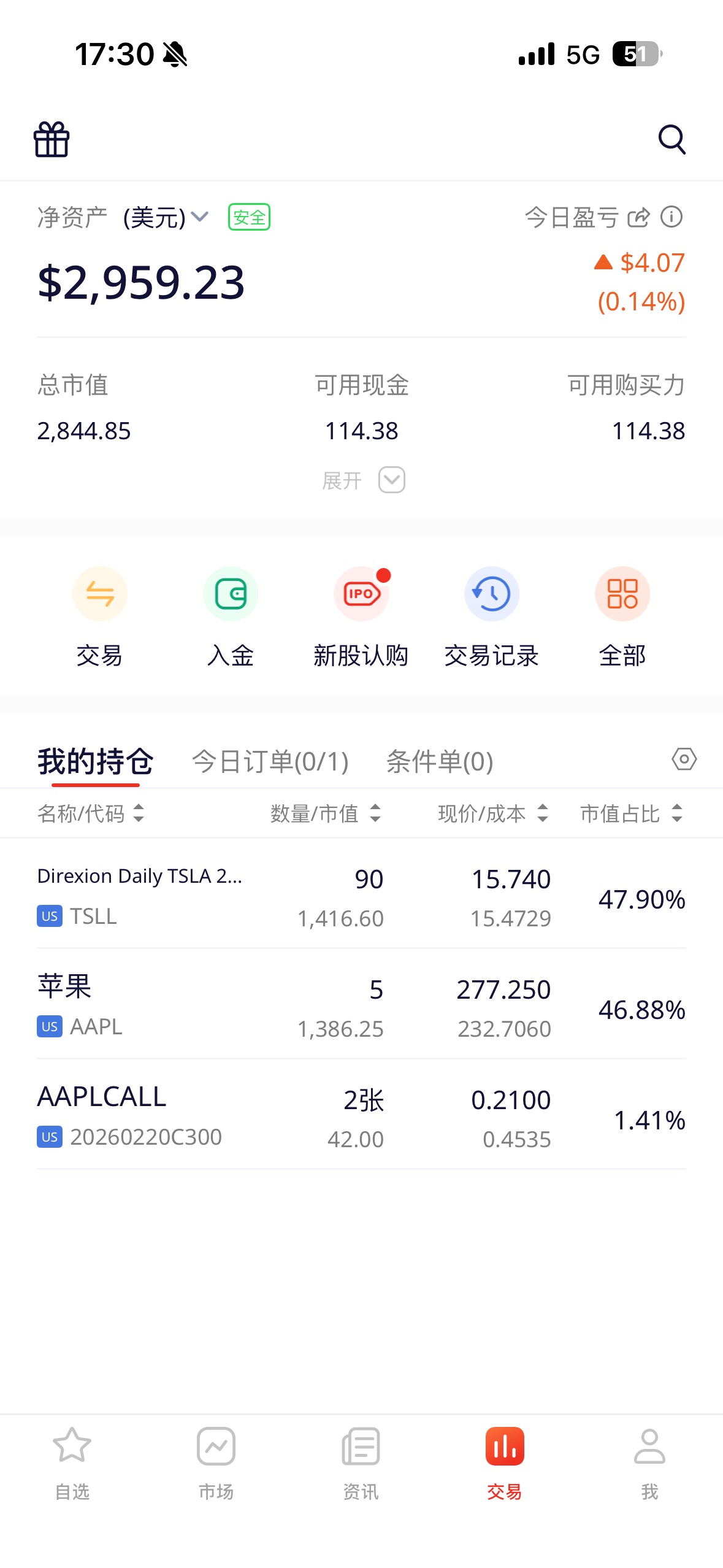Expand asset details with 展开
This screenshot has height=1568, width=723.
(x=363, y=480)
